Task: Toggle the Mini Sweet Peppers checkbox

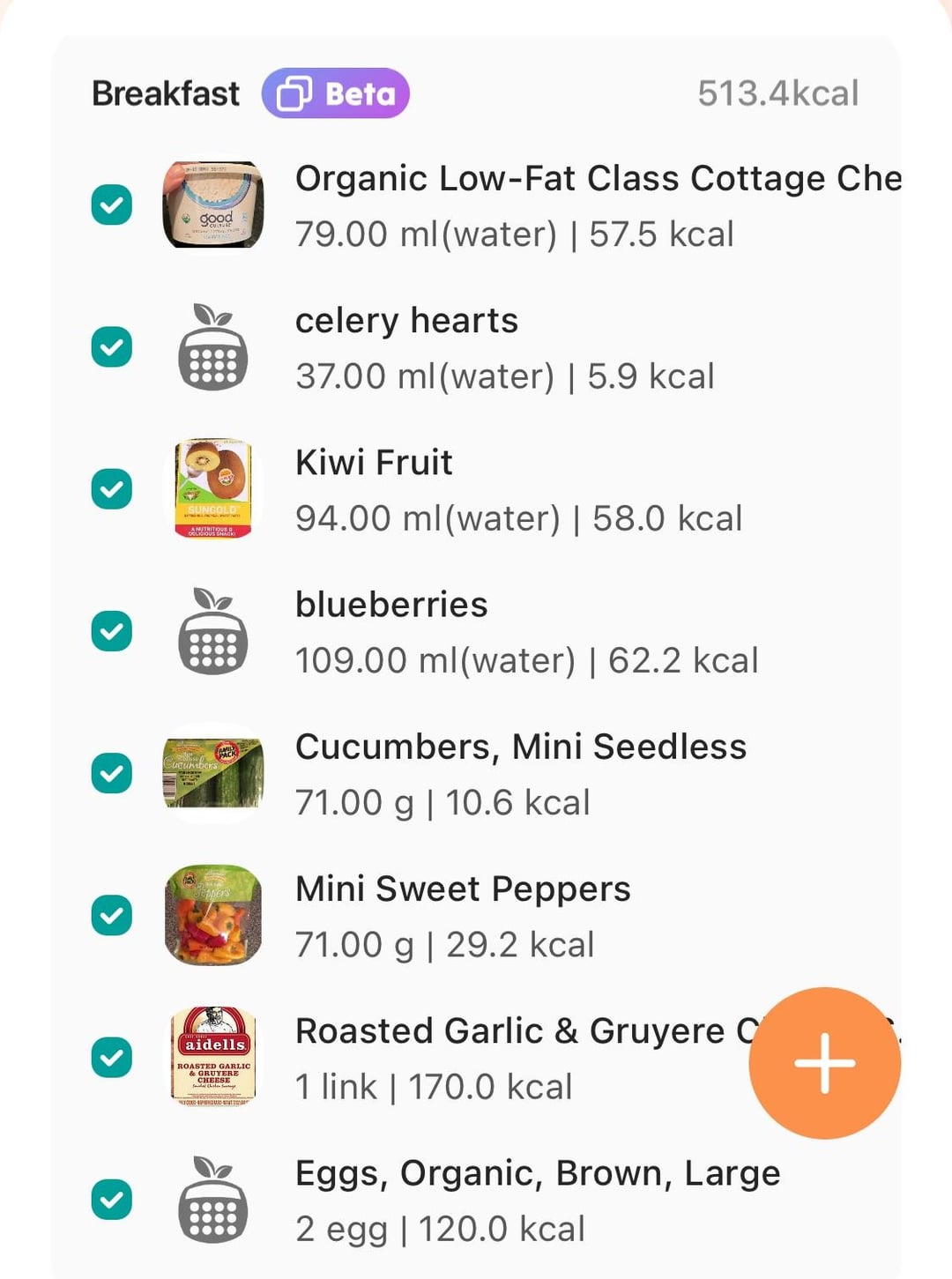Action: click(112, 915)
